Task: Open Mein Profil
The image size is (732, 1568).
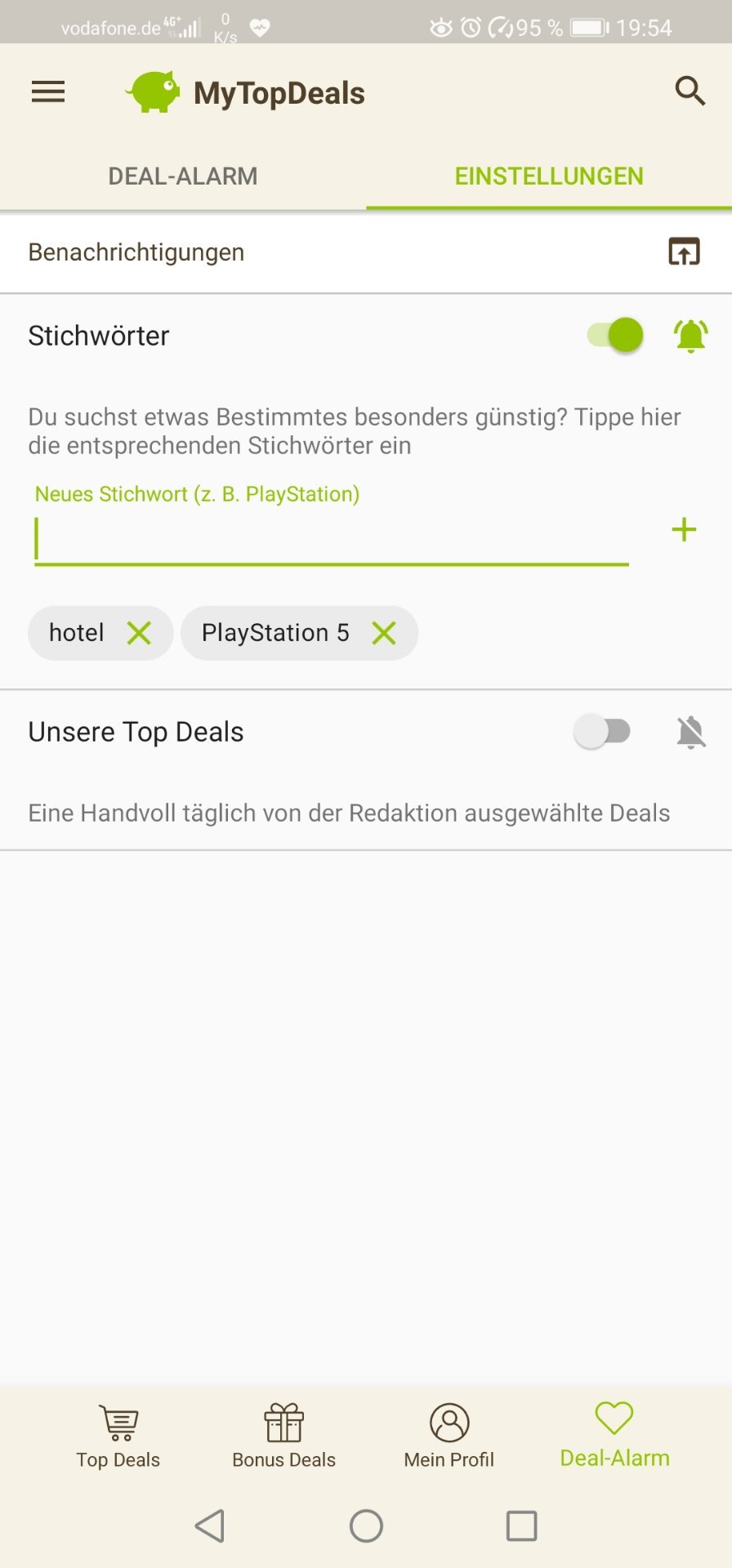Action: (x=449, y=1436)
